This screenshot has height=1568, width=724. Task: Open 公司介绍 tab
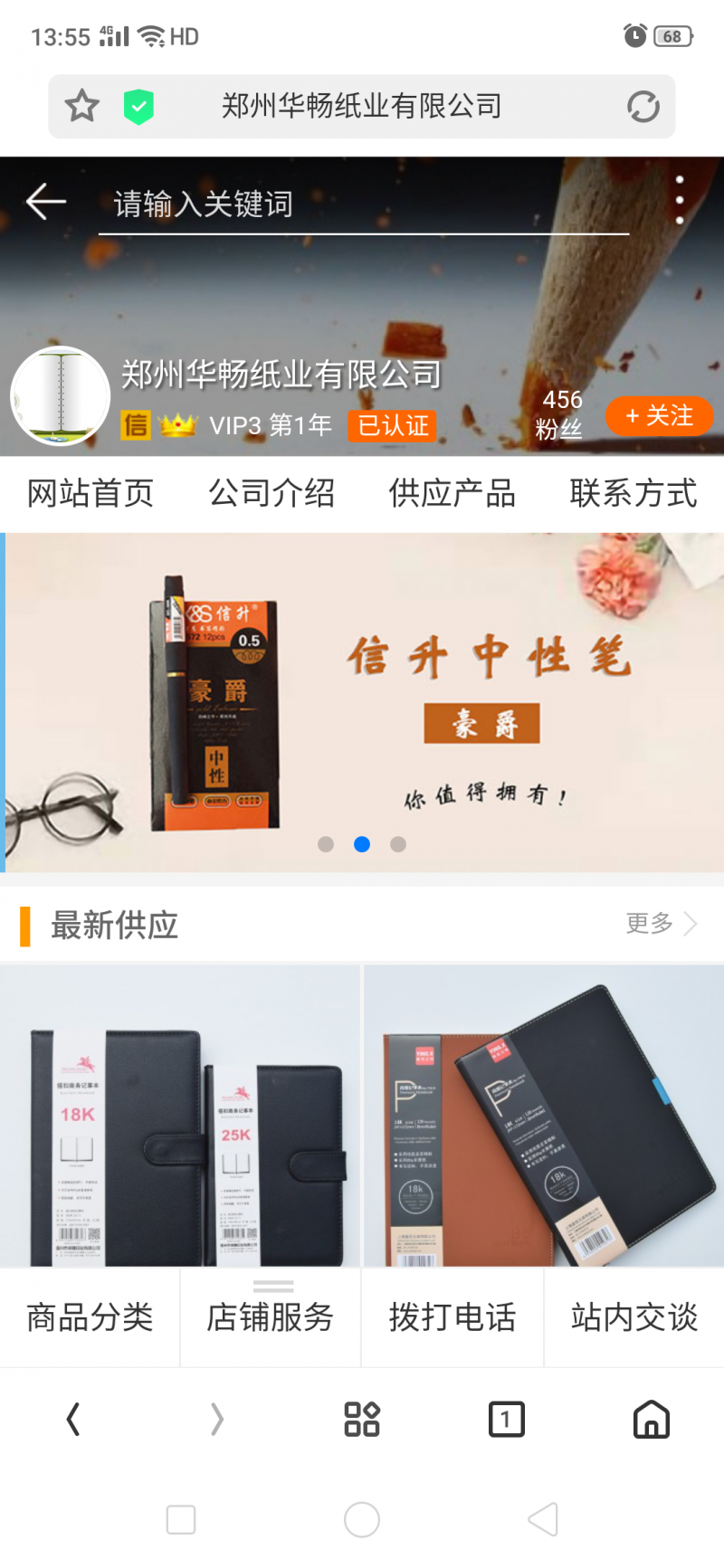(x=271, y=494)
